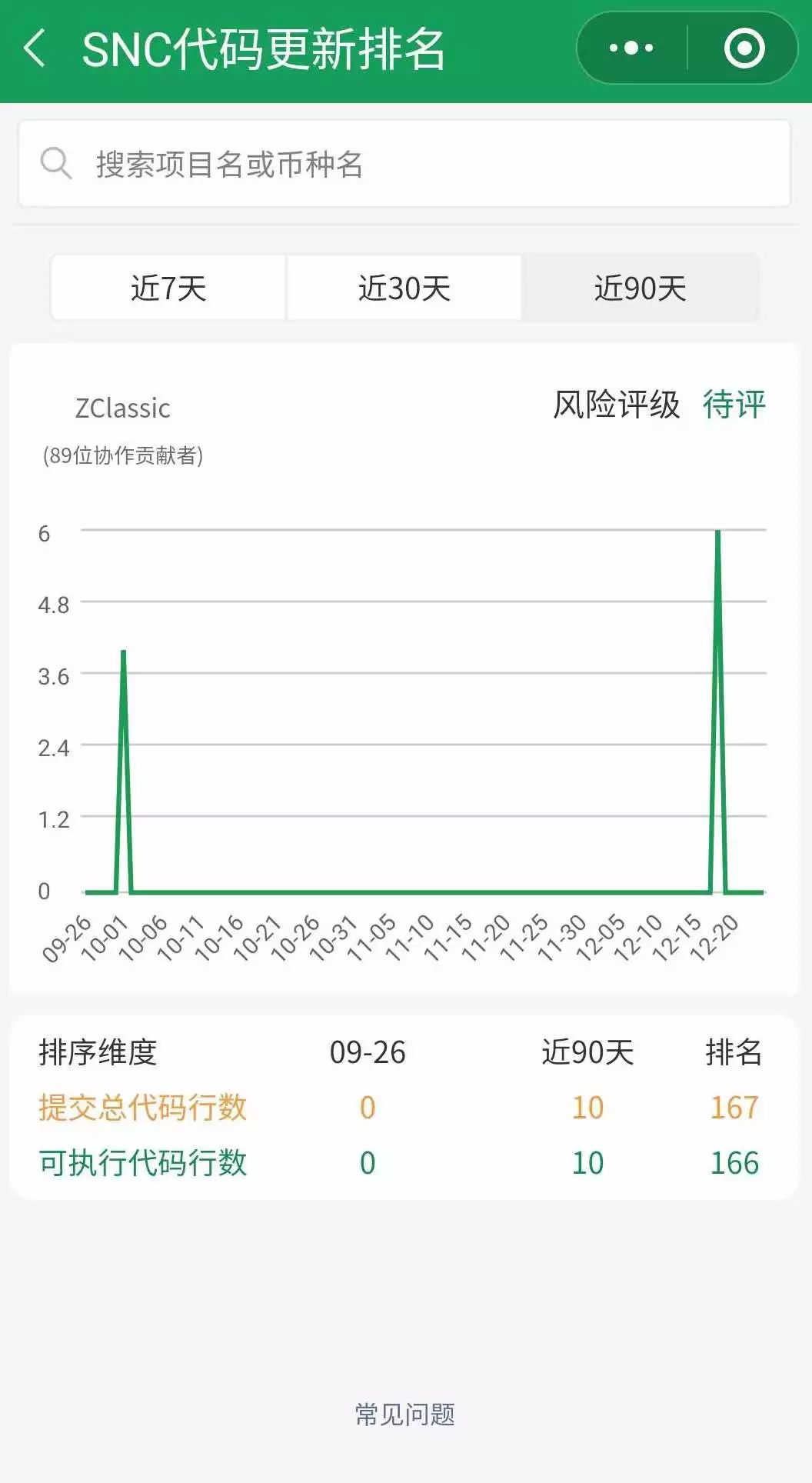The height and width of the screenshot is (1483, 812).
Task: Switch to the 近7天 tab
Action: coord(168,288)
